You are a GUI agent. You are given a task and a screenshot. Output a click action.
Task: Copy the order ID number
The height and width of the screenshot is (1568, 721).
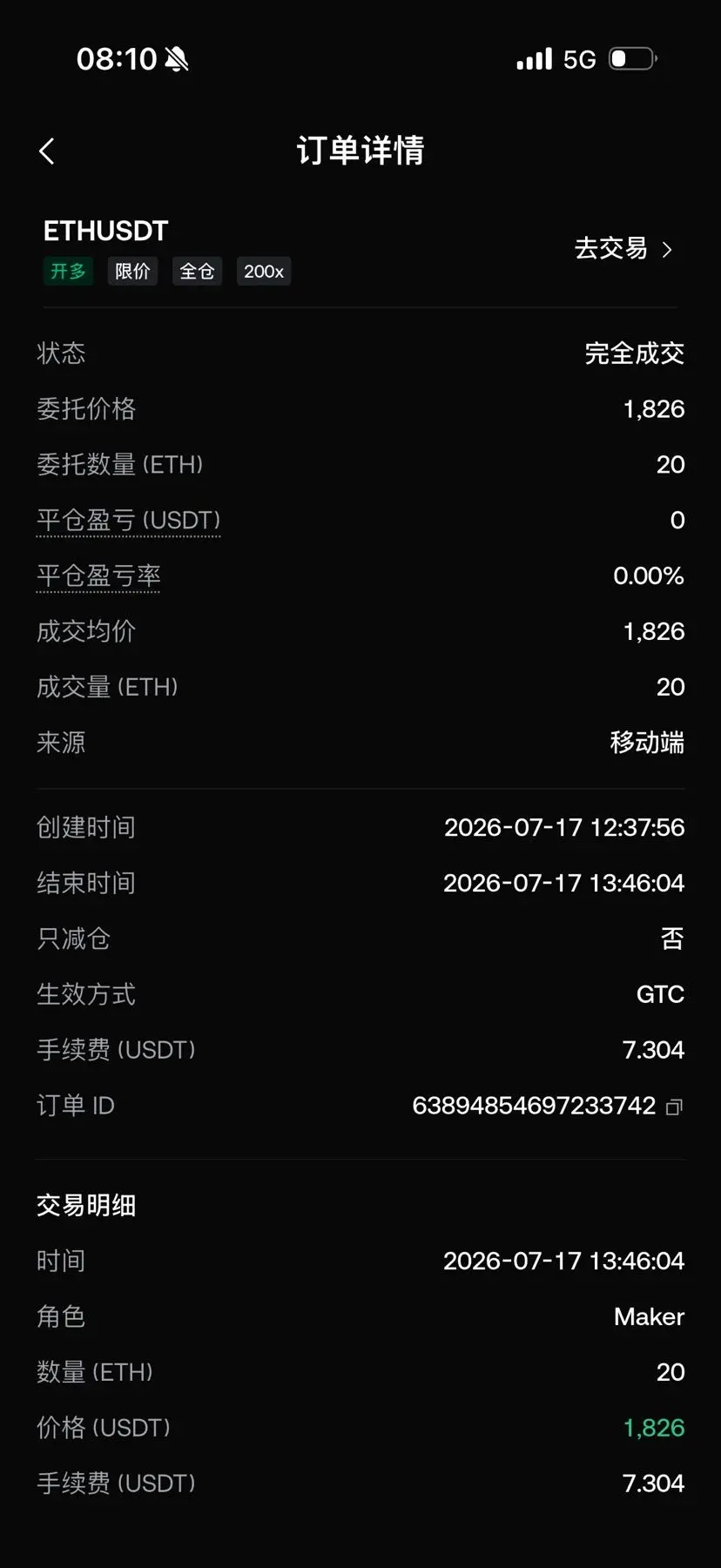[x=674, y=1107]
